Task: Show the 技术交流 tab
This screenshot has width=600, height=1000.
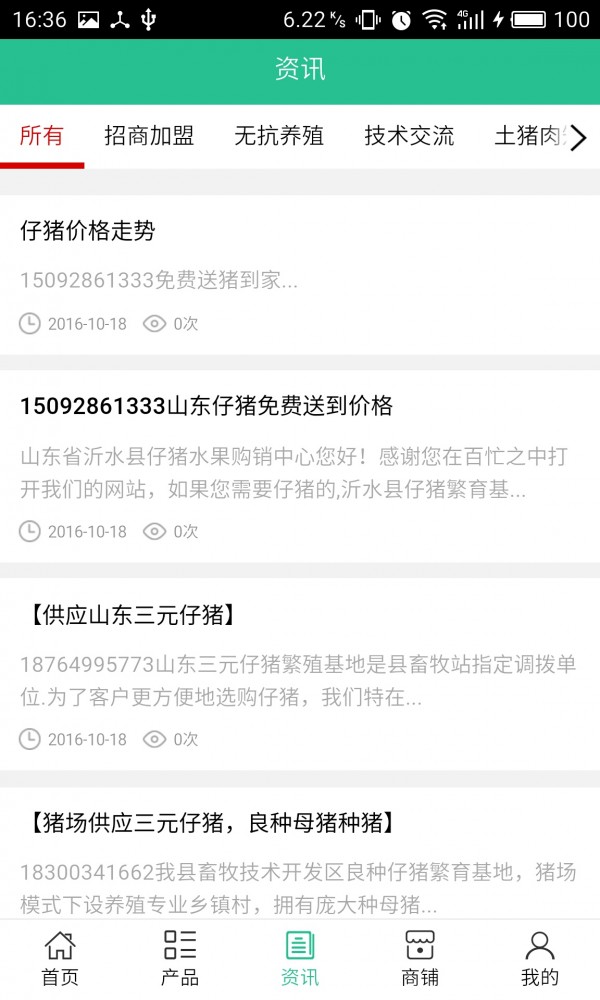Action: [x=409, y=137]
